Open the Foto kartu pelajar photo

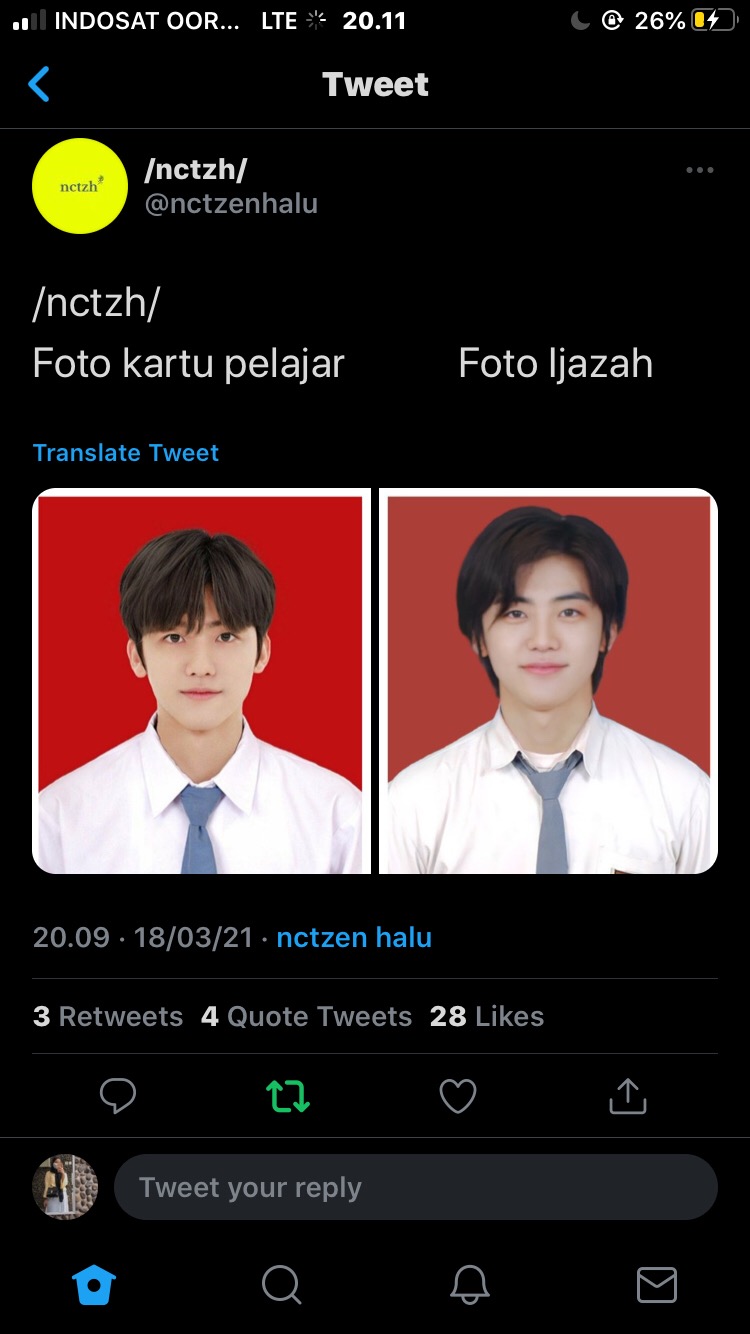[x=201, y=681]
